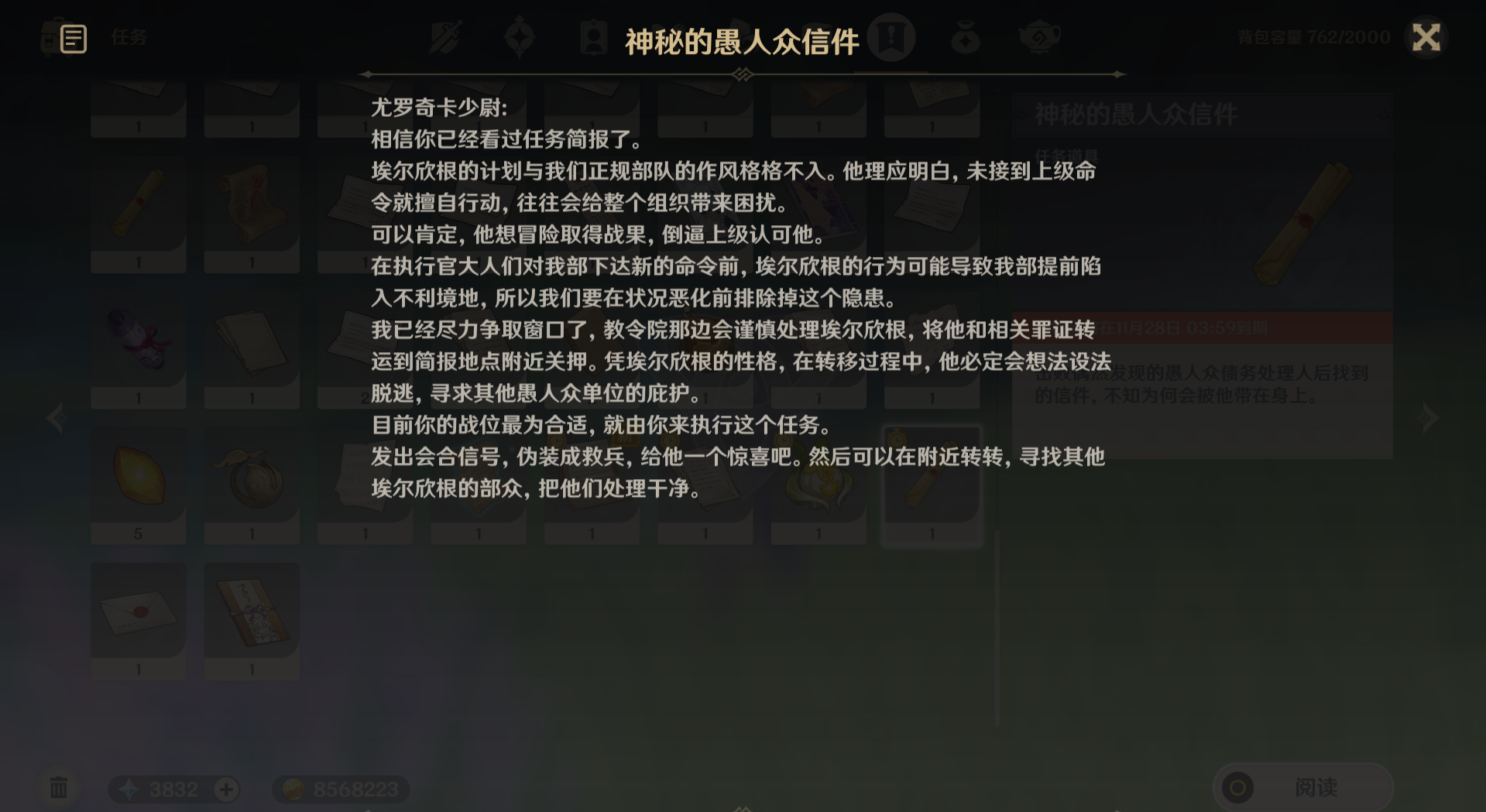Close the Fatui letter reading overlay
Viewport: 1486px width, 812px height.
[x=1426, y=37]
